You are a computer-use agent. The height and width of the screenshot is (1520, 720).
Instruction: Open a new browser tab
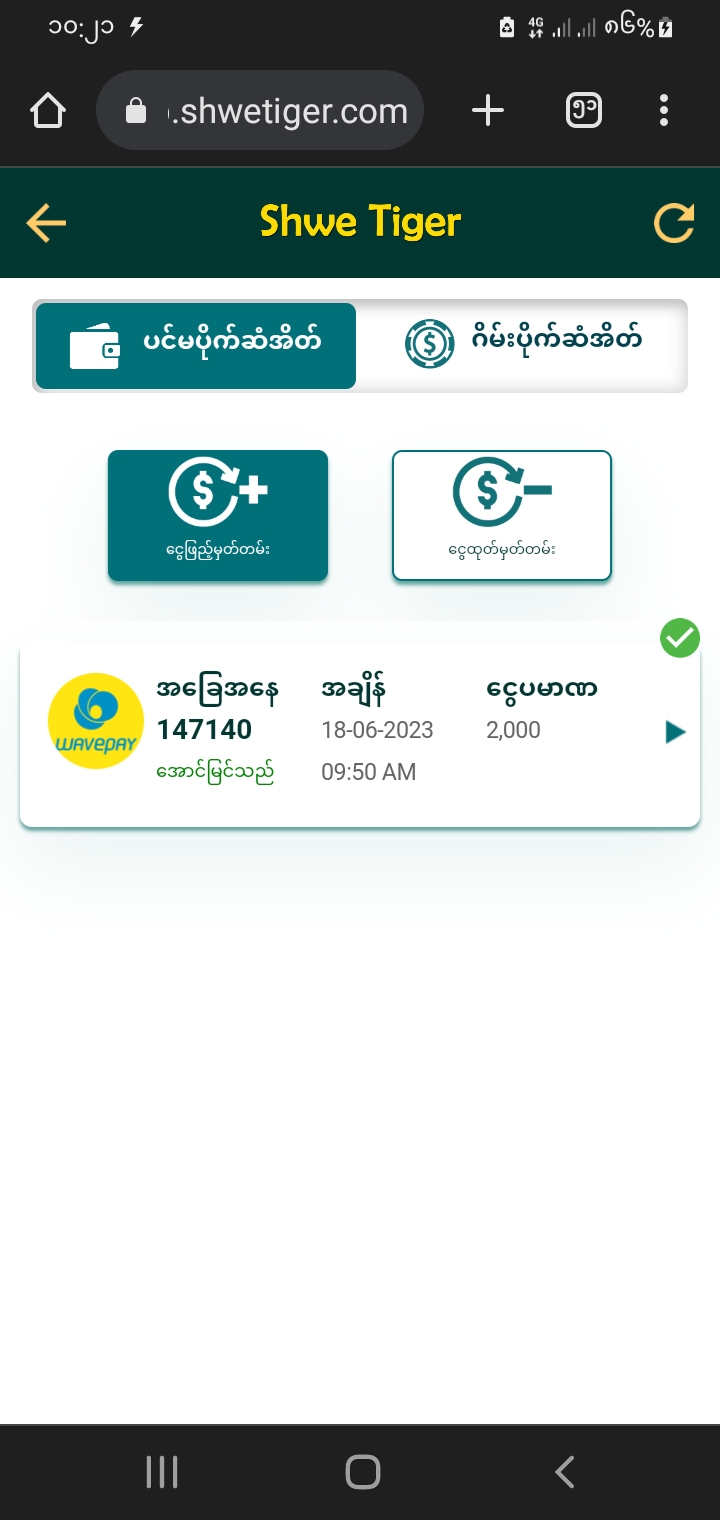click(x=487, y=110)
